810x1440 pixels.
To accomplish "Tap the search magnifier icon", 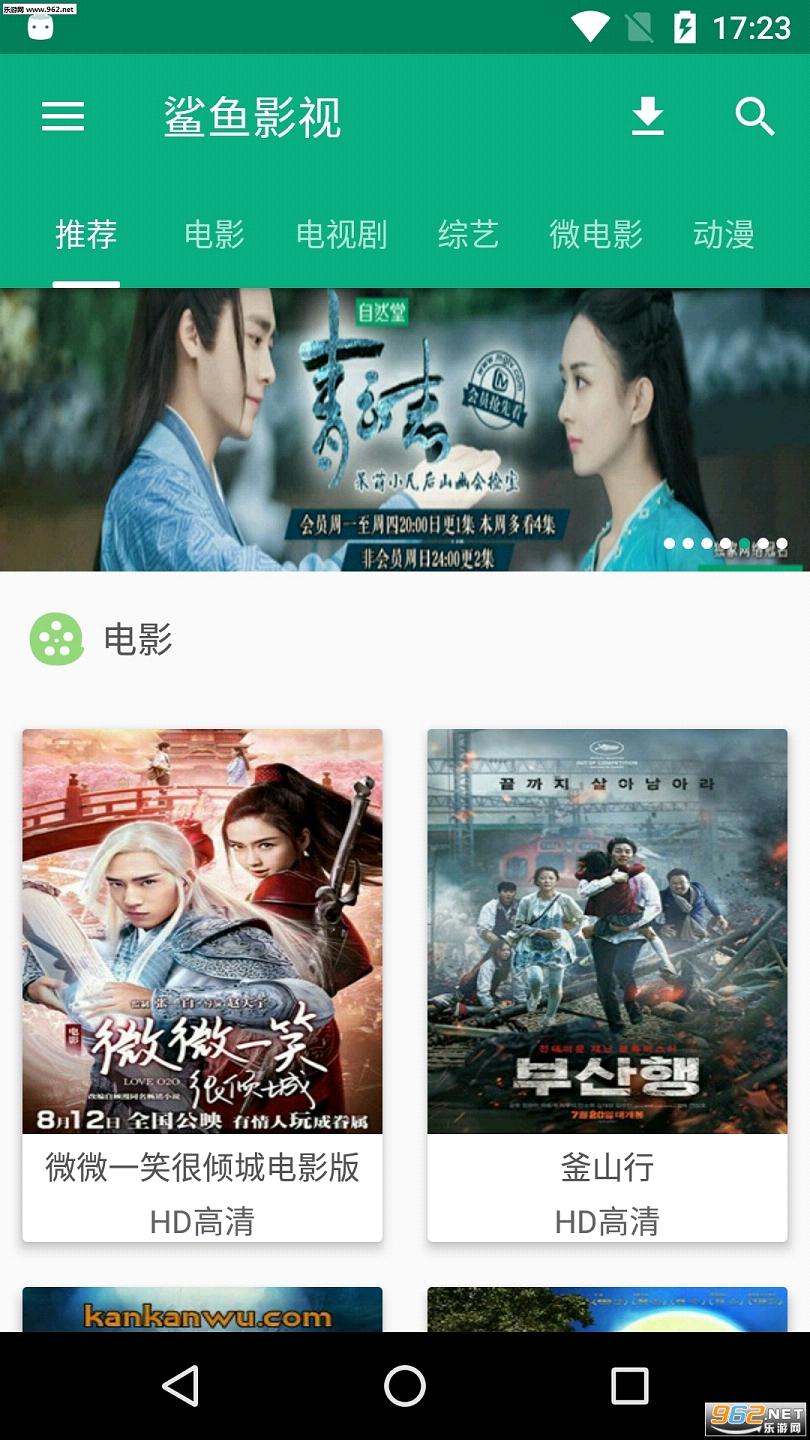I will (x=755, y=117).
